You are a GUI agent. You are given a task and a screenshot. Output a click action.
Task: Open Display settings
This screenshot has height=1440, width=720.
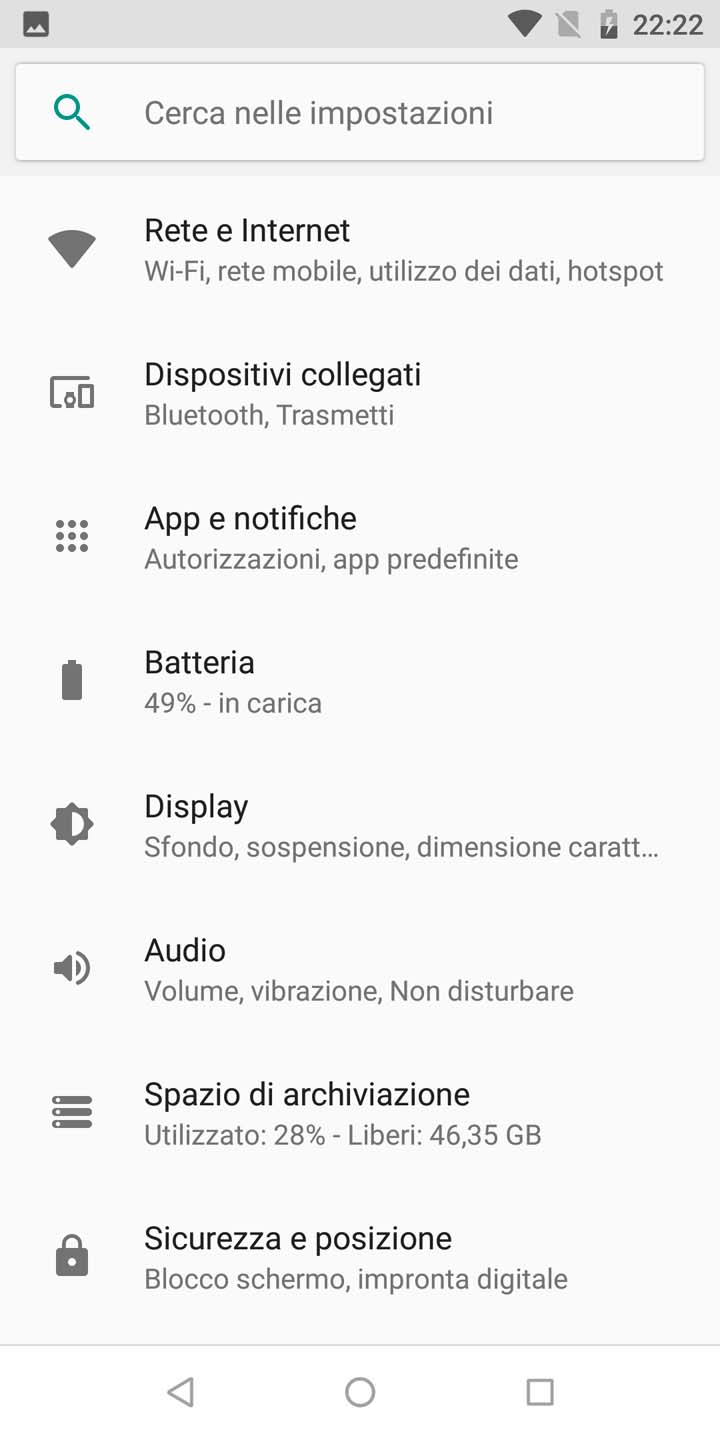pos(360,826)
